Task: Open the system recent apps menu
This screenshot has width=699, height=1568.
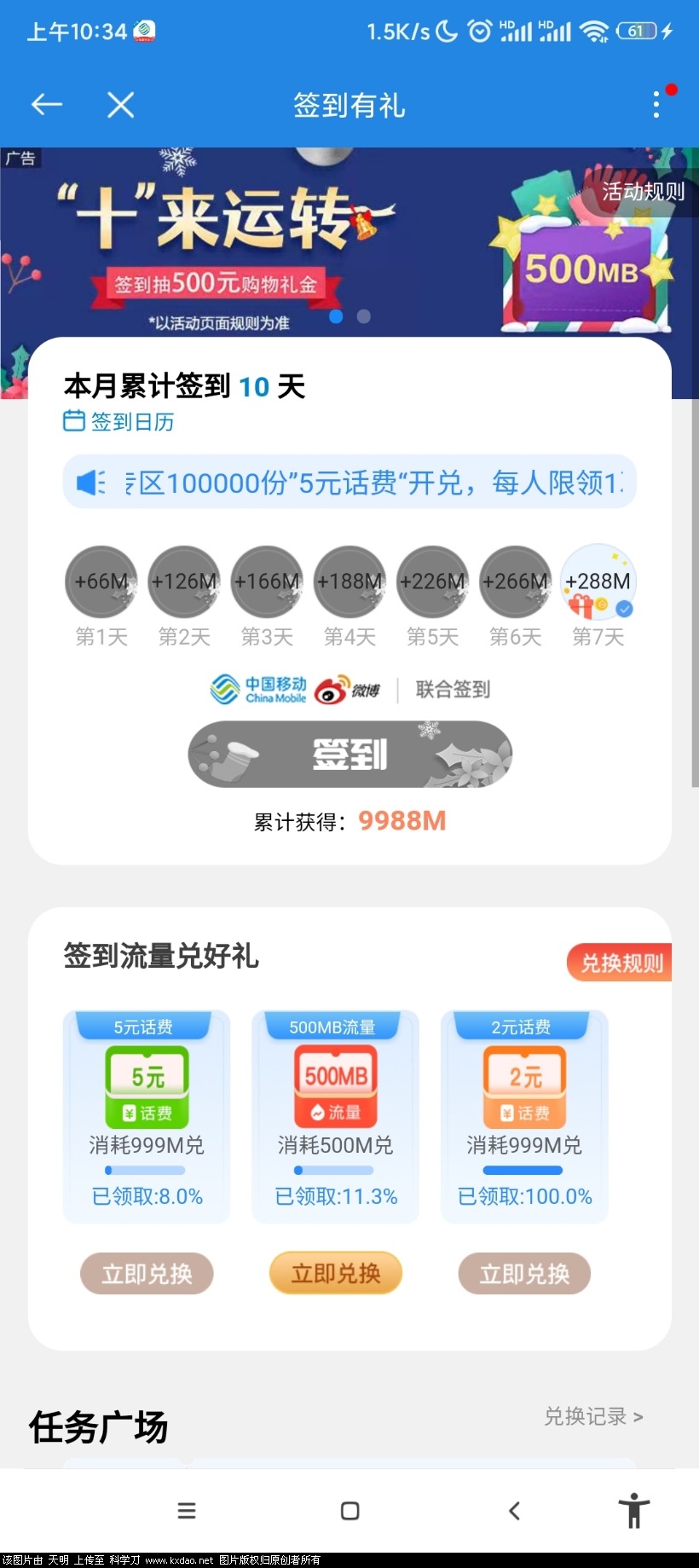Action: (187, 1511)
